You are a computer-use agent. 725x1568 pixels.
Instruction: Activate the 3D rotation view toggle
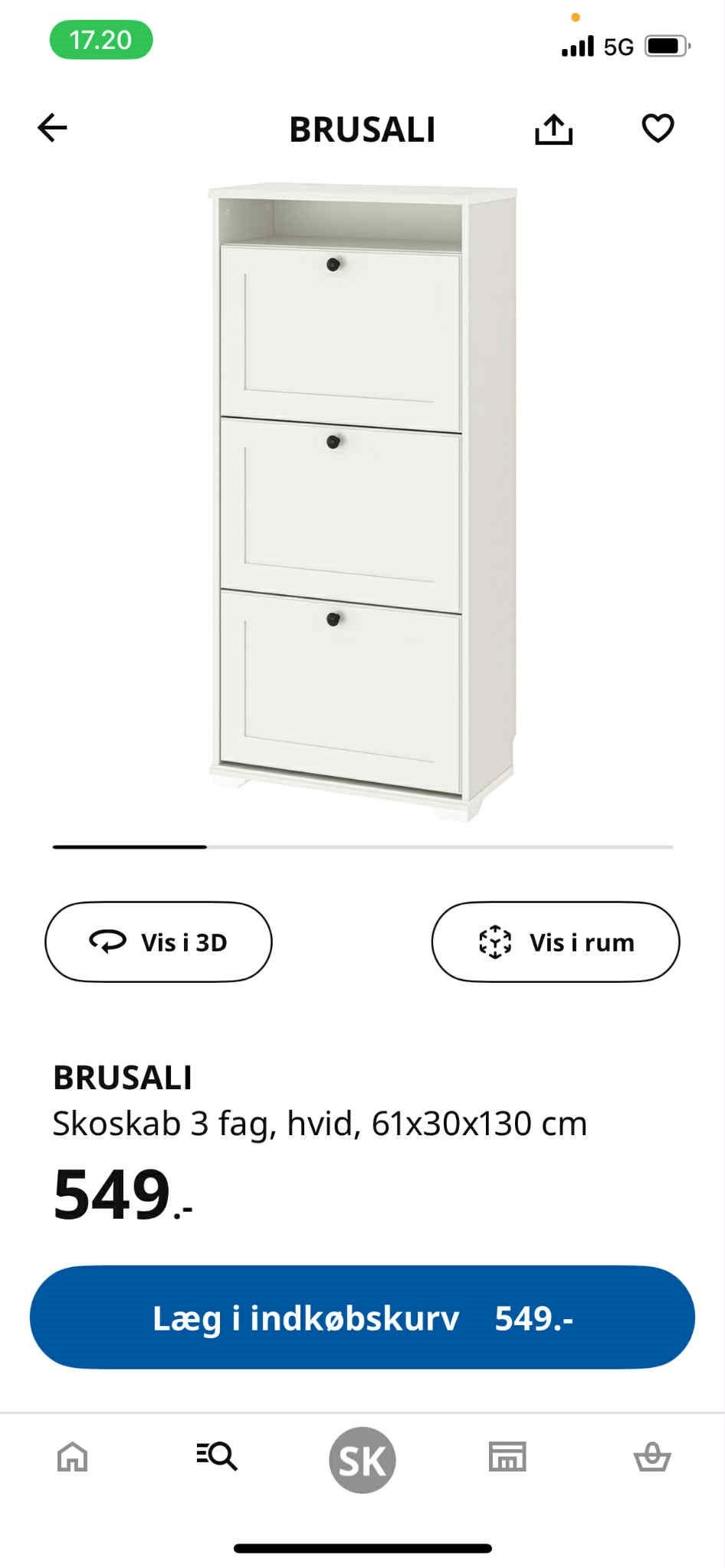tap(158, 941)
